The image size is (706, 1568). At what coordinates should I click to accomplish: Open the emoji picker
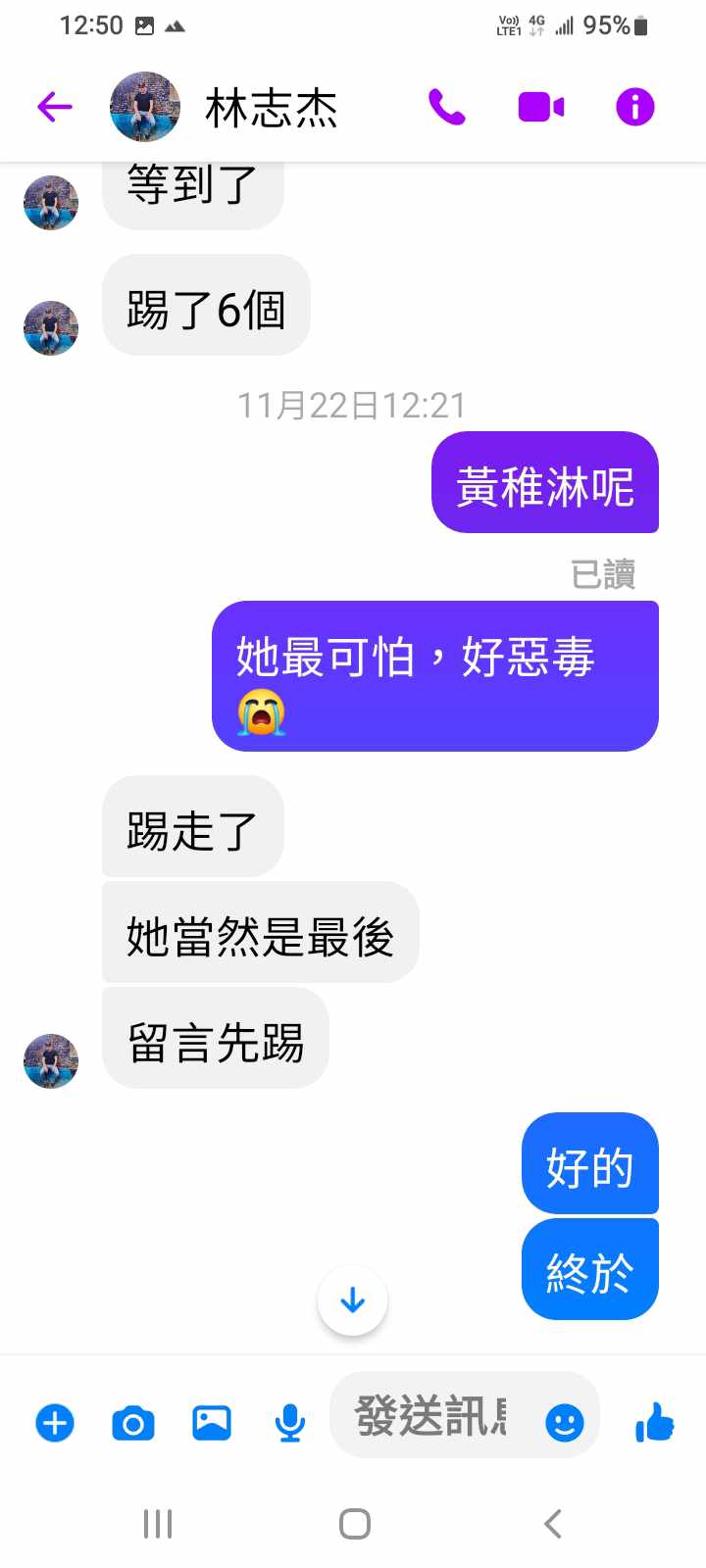click(x=565, y=1423)
